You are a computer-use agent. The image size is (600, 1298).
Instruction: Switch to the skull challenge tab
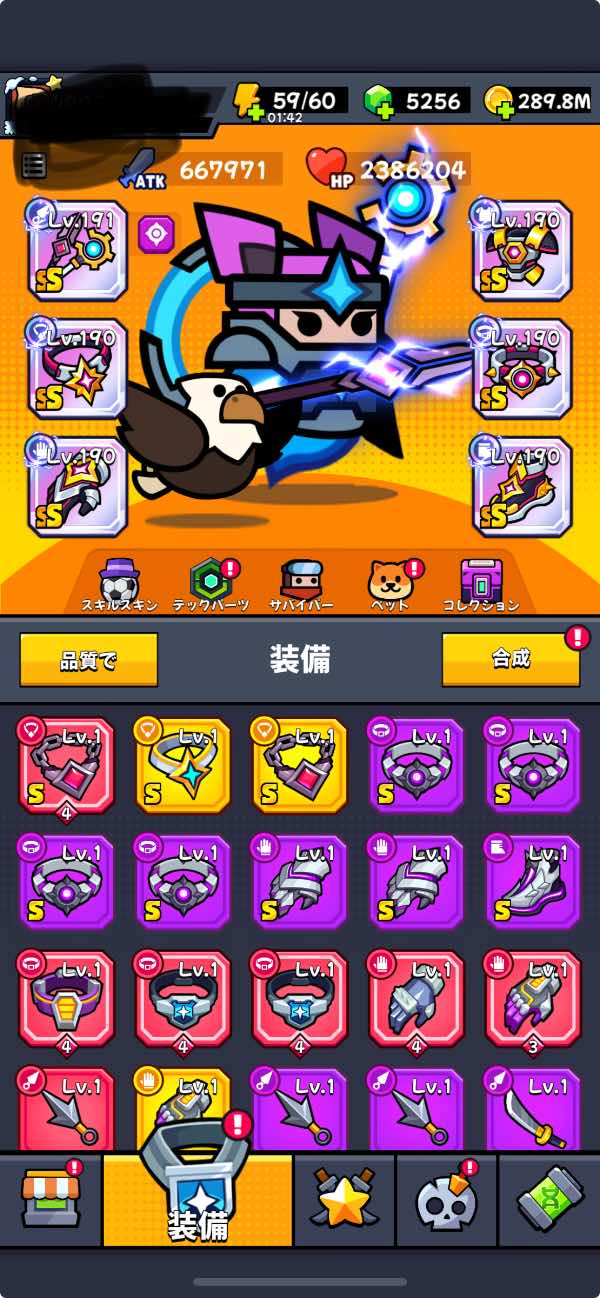click(447, 1198)
